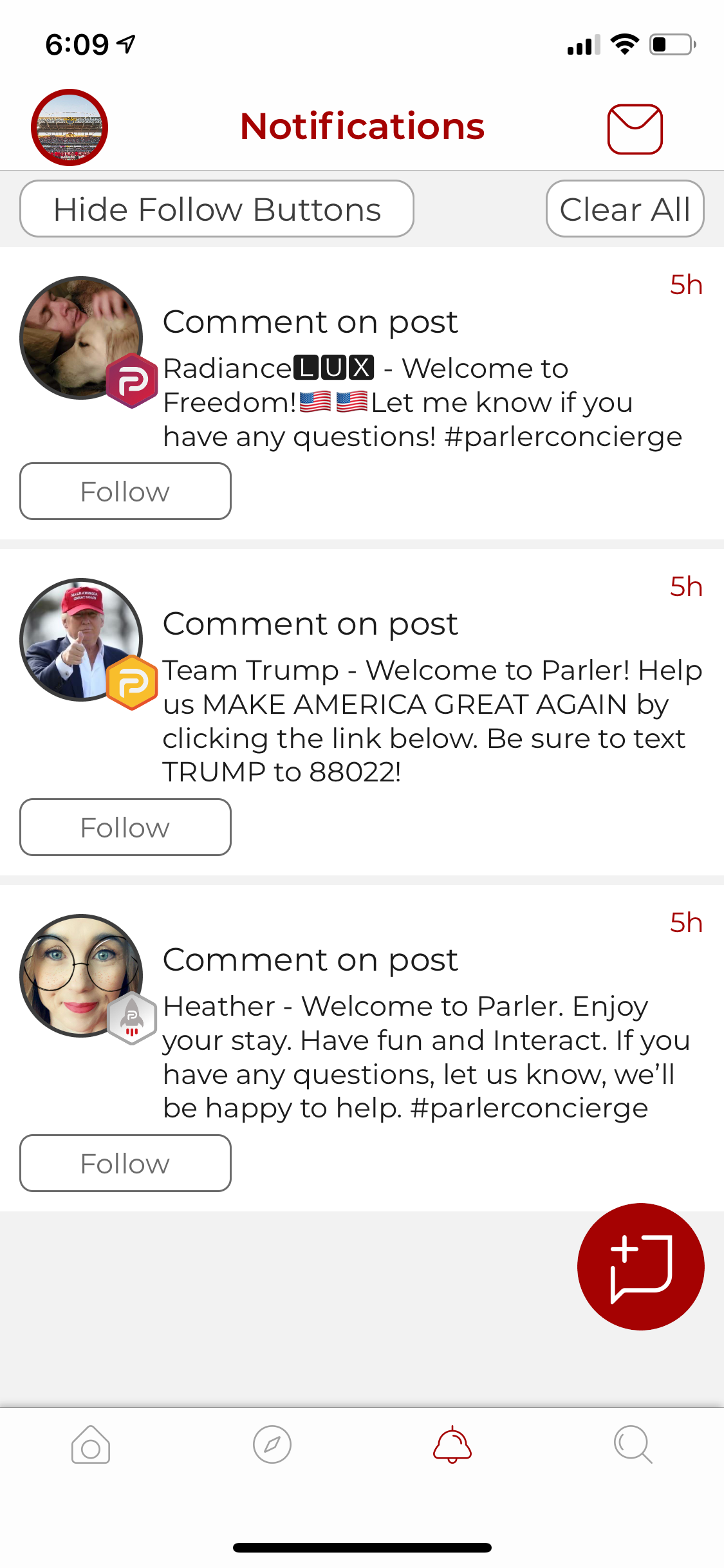The width and height of the screenshot is (724, 1568).
Task: View Heather's profile picture
Action: [81, 976]
